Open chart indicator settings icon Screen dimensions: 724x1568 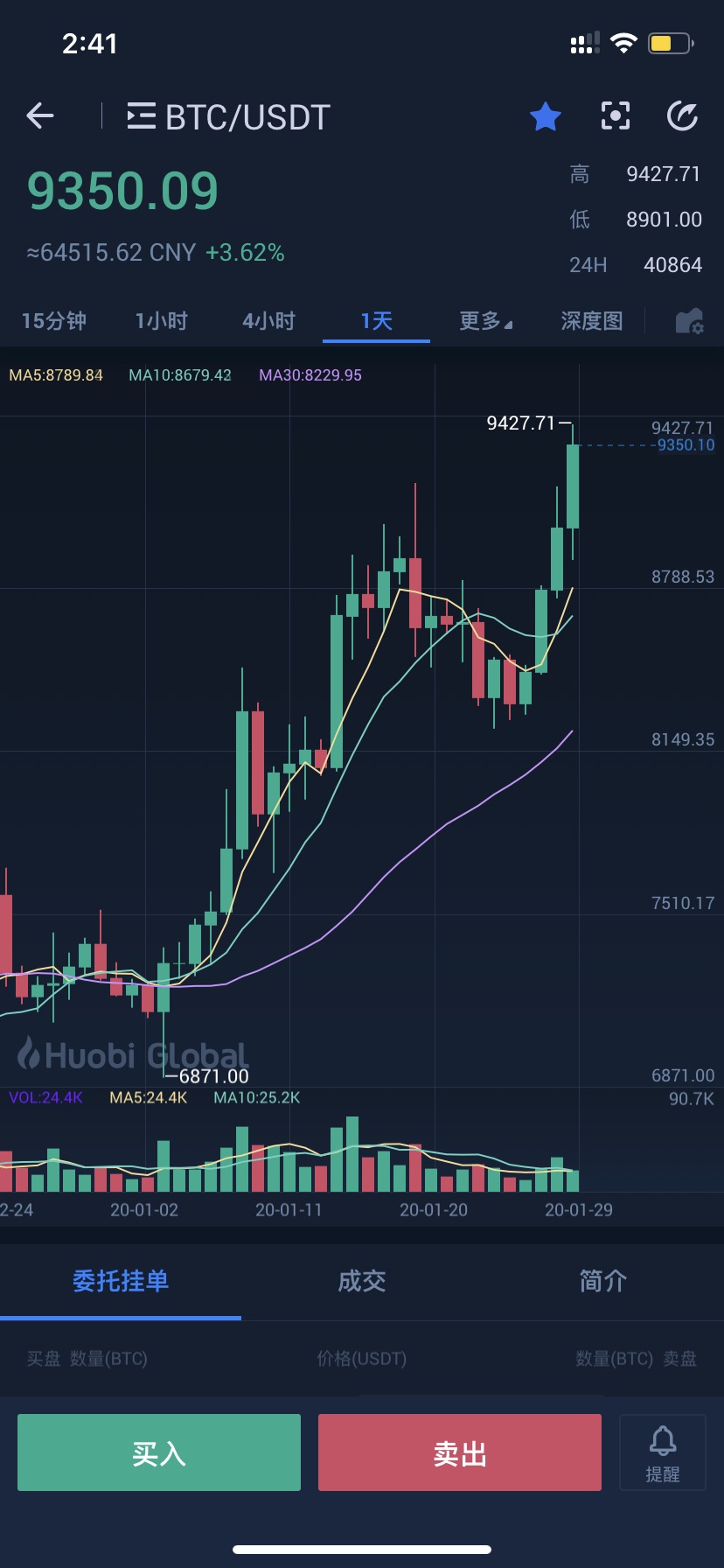pos(689,321)
